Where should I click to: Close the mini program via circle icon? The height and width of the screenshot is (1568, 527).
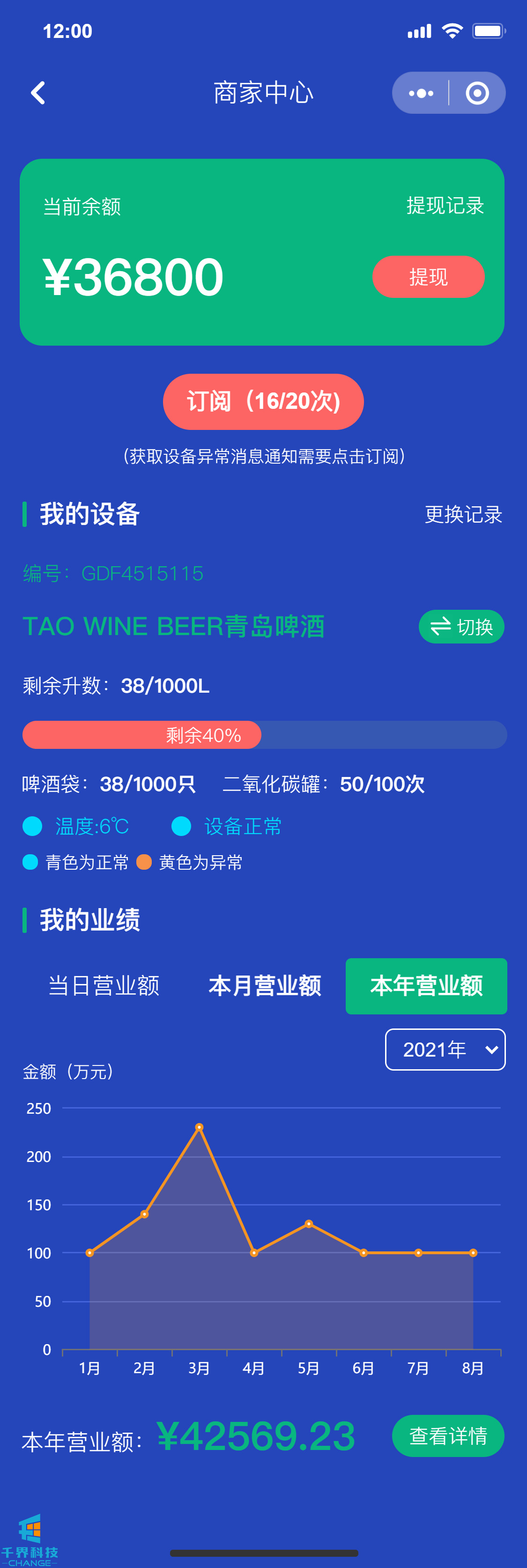coord(477,93)
